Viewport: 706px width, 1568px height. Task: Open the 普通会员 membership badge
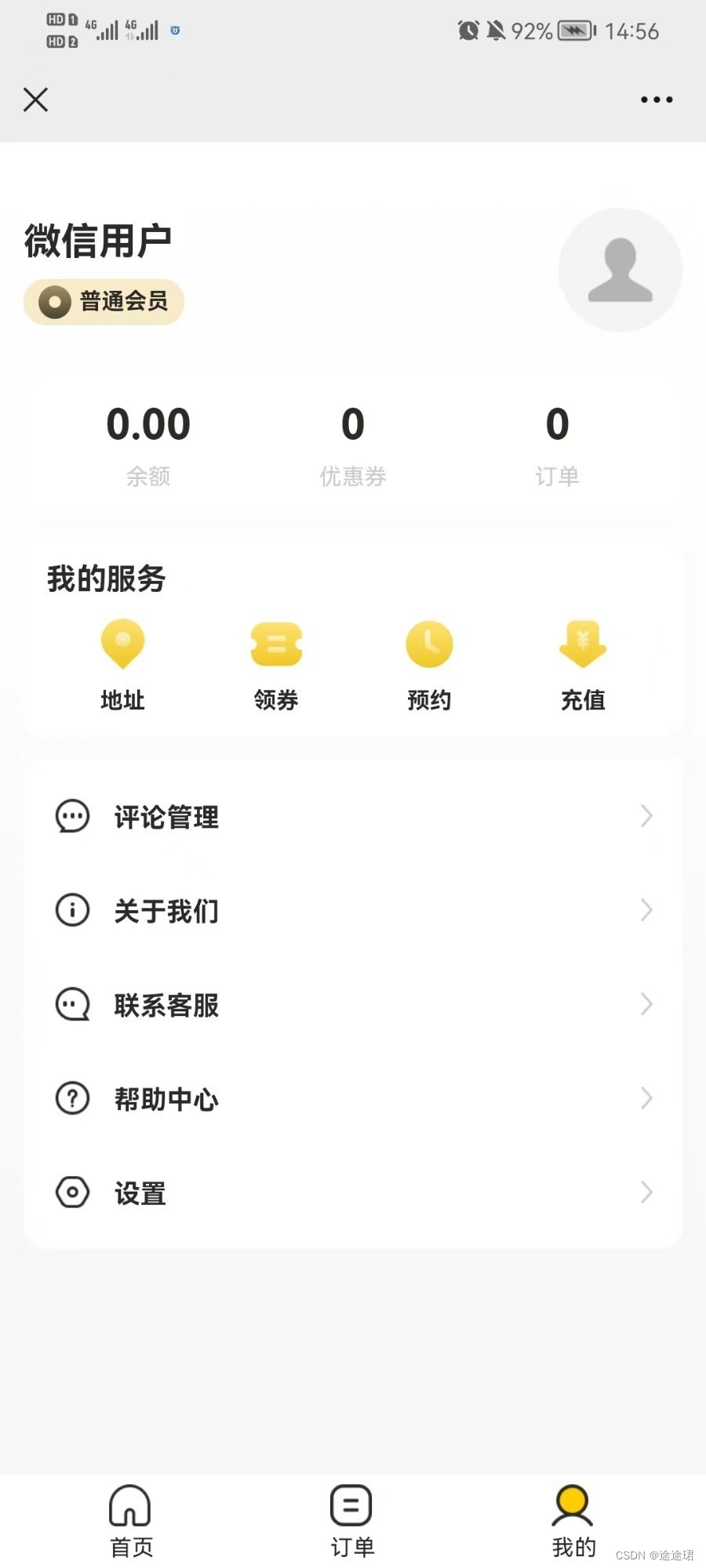104,302
